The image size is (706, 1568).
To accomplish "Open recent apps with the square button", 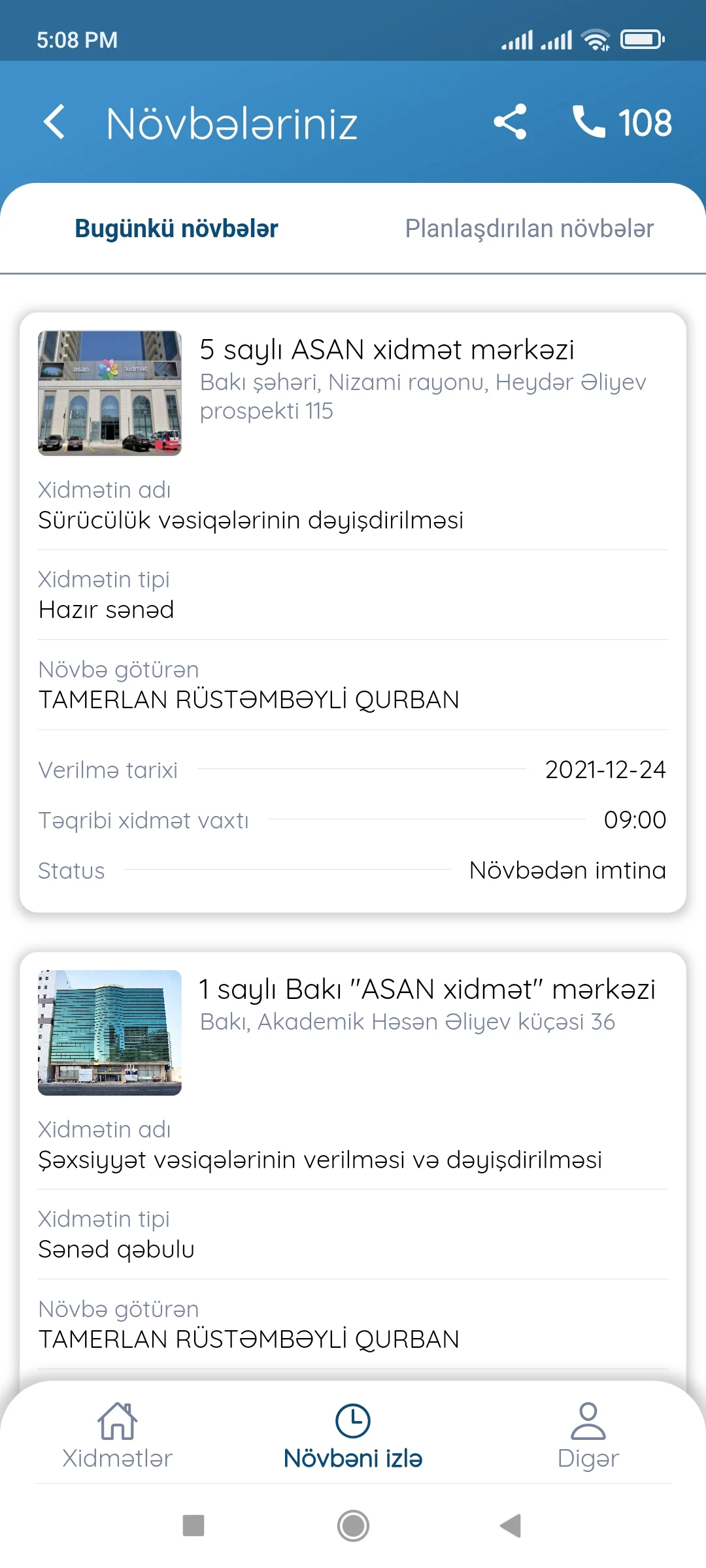I will click(x=193, y=1526).
